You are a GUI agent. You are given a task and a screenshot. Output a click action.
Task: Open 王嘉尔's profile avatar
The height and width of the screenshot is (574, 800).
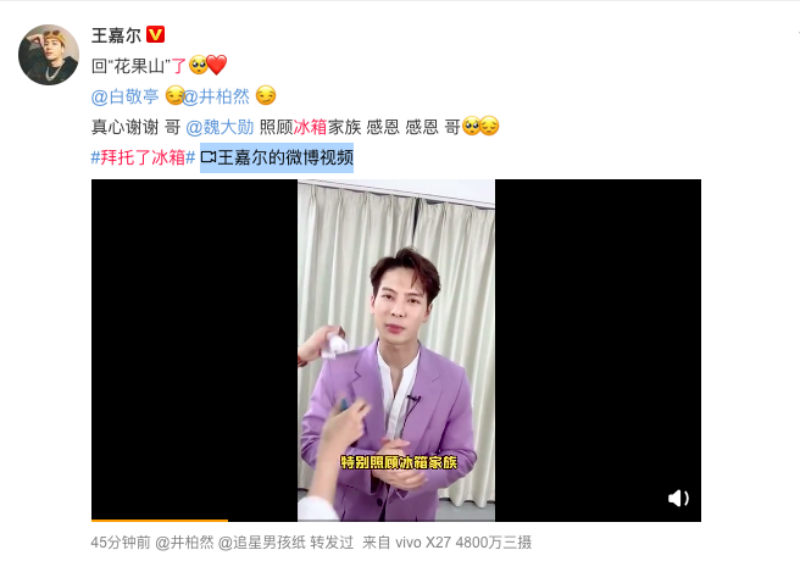[48, 54]
